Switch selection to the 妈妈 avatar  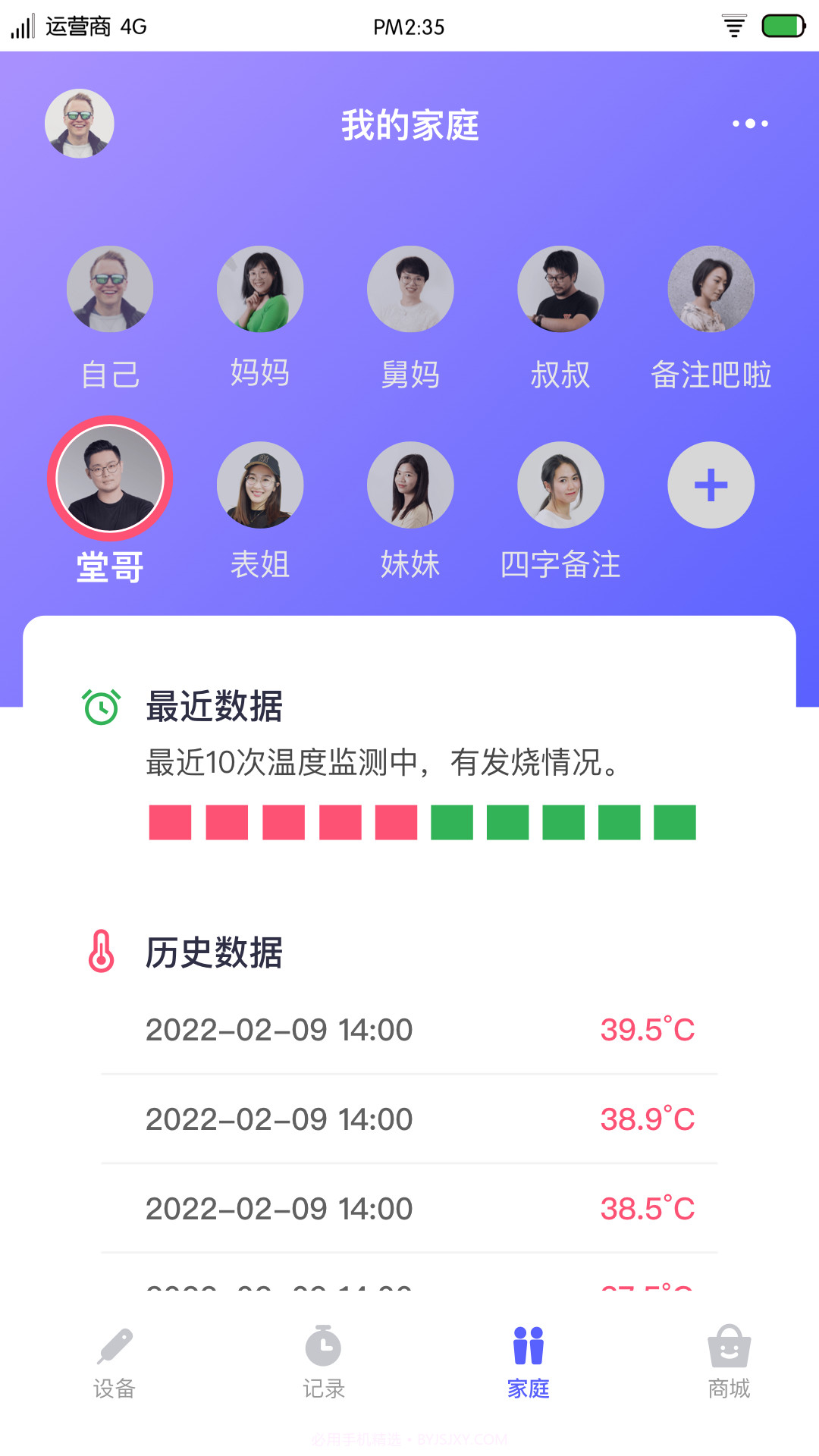pyautogui.click(x=260, y=289)
